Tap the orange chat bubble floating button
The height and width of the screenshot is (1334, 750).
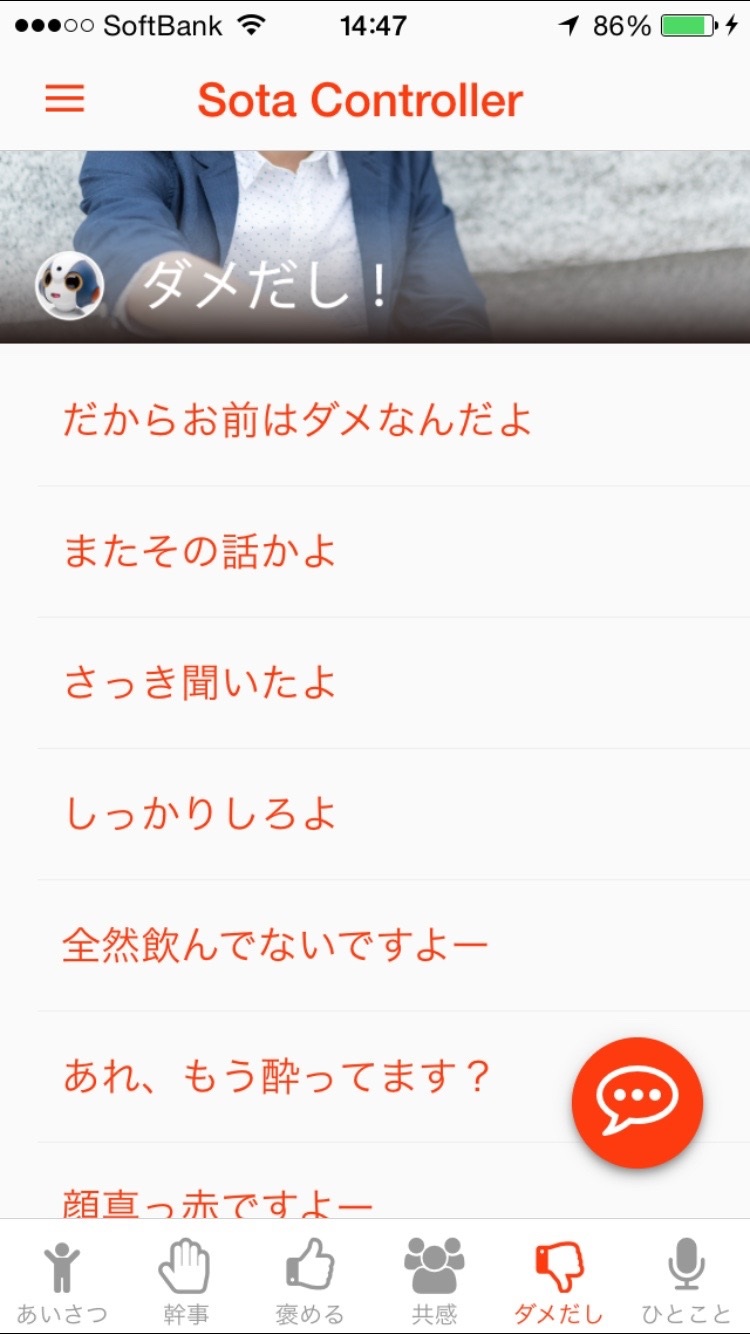637,1102
